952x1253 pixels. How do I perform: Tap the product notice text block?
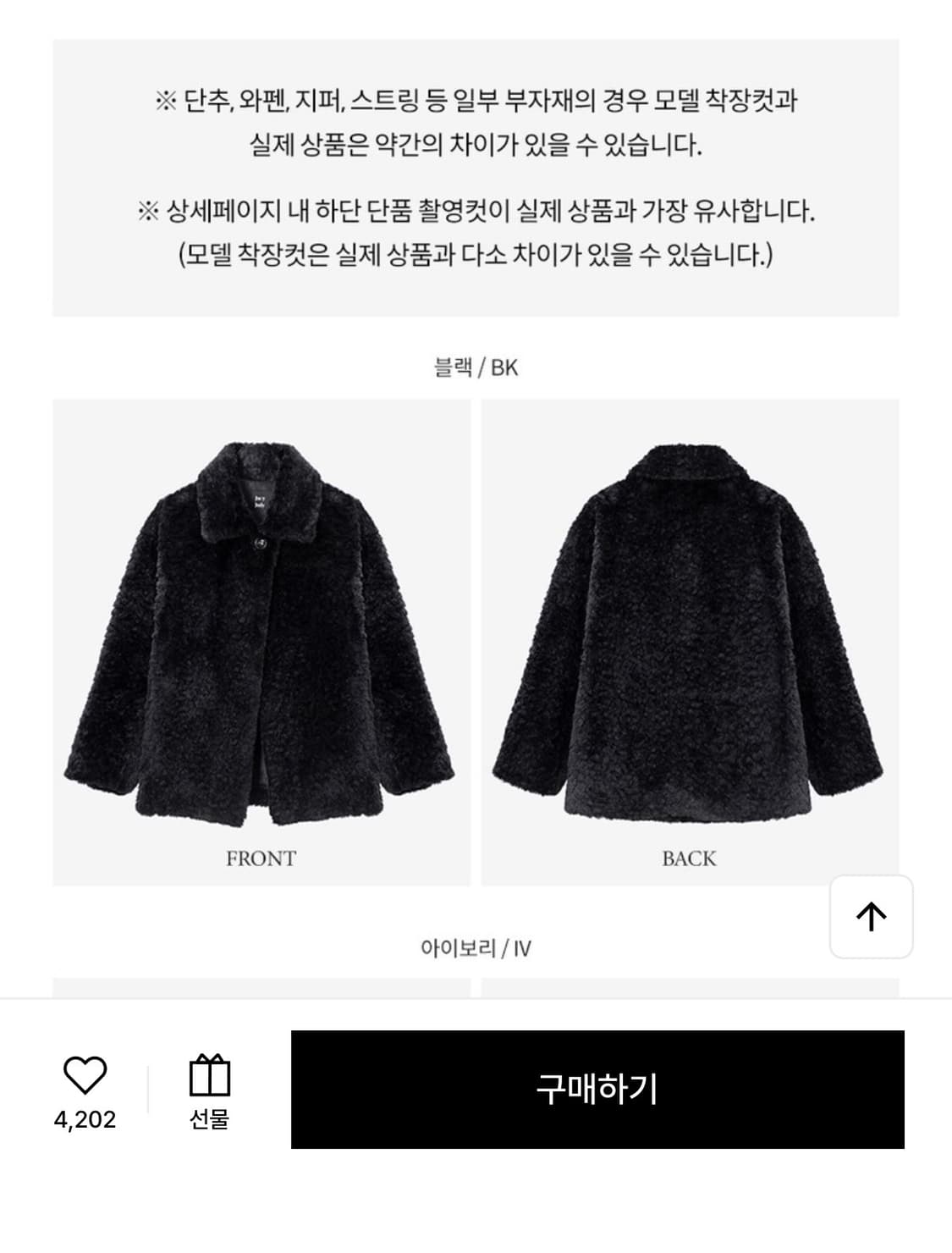476,174
